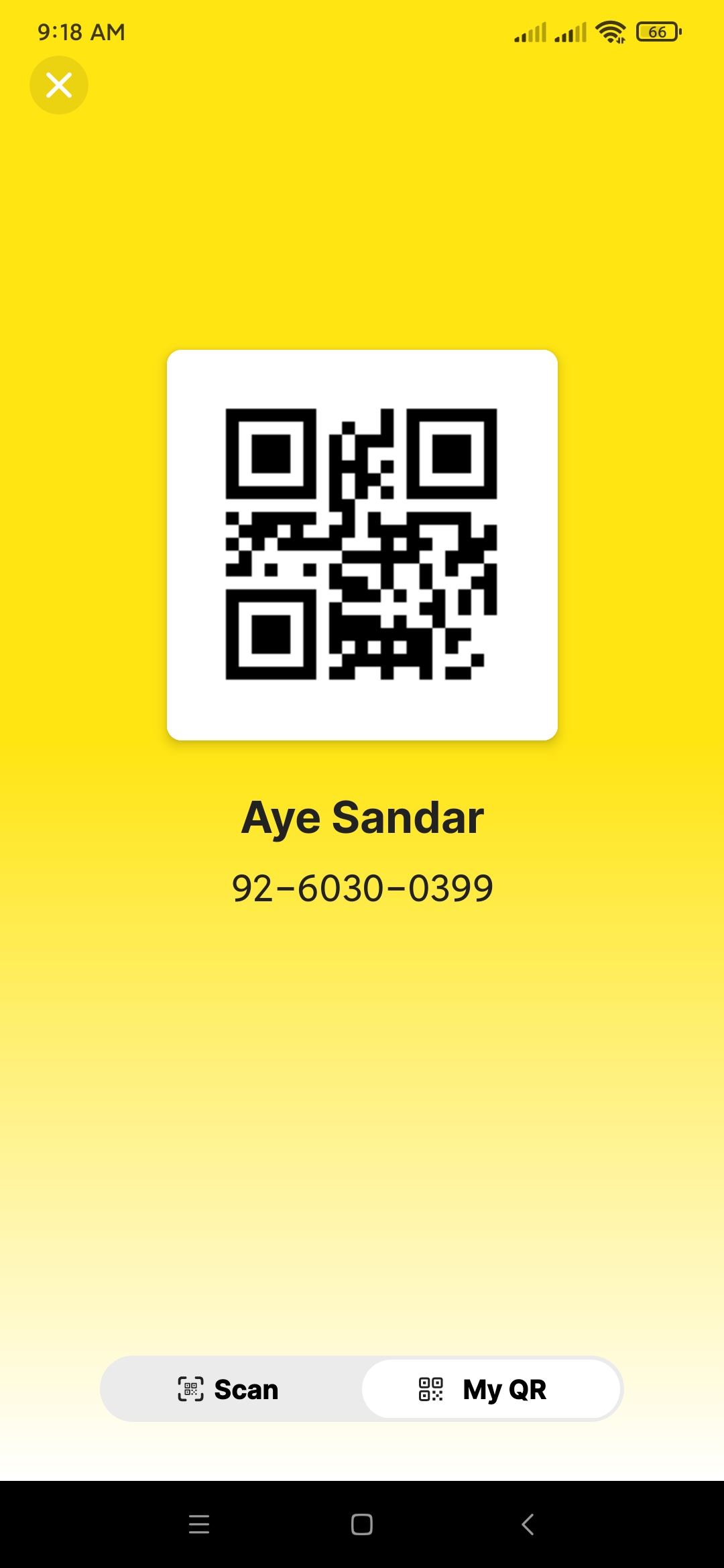Close the QR code screen

pos(59,85)
